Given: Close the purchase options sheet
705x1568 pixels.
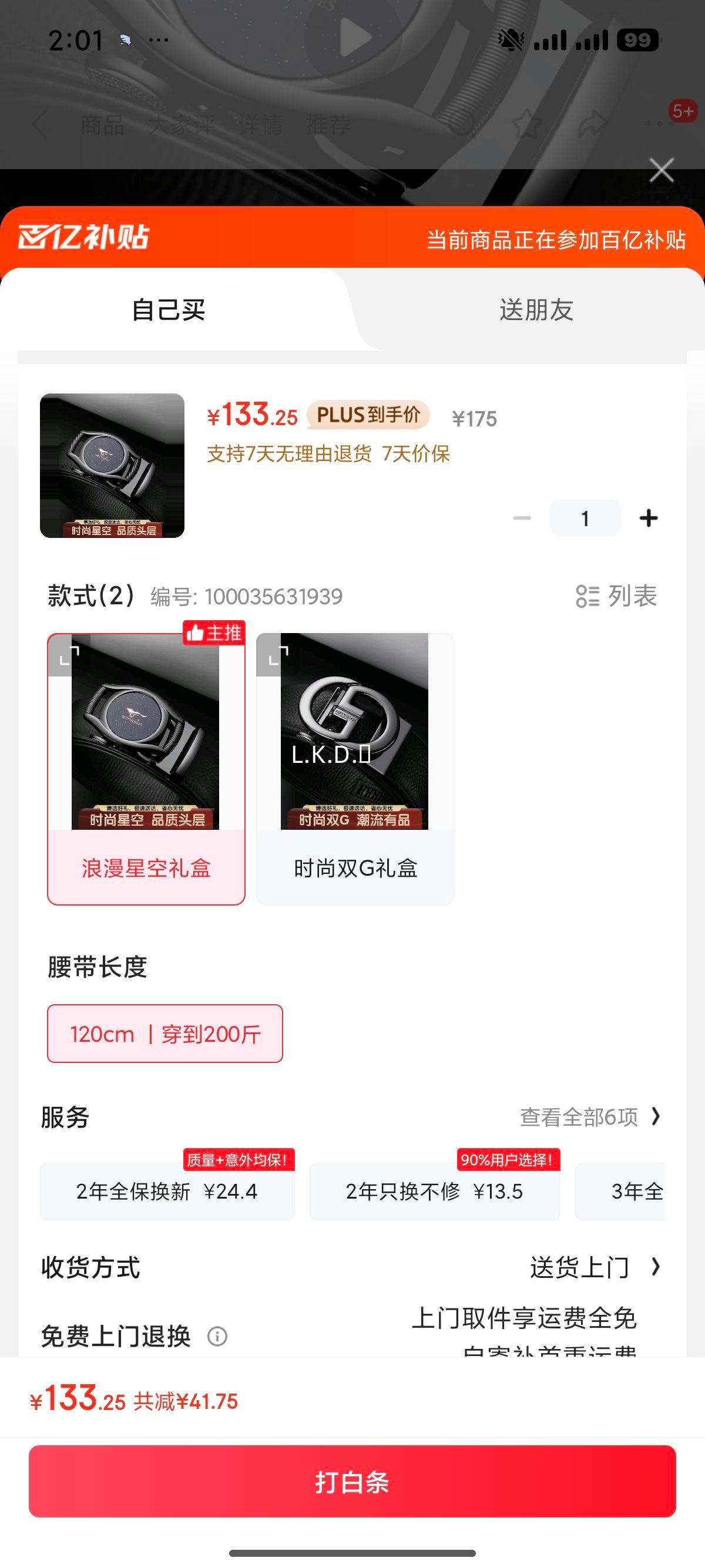Looking at the screenshot, I should [661, 170].
